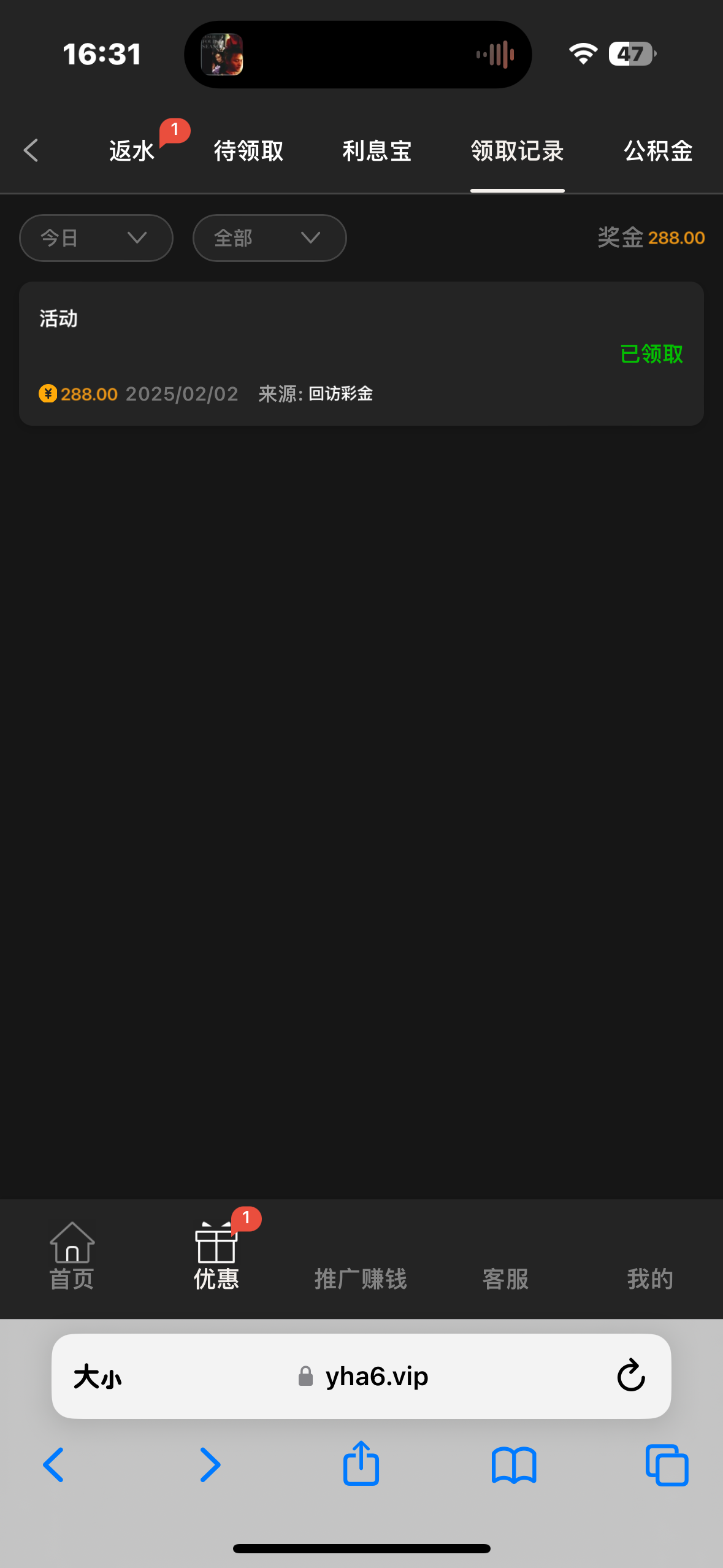Viewport: 723px width, 1568px height.
Task: Open Safari tabs overview
Action: pyautogui.click(x=667, y=1465)
